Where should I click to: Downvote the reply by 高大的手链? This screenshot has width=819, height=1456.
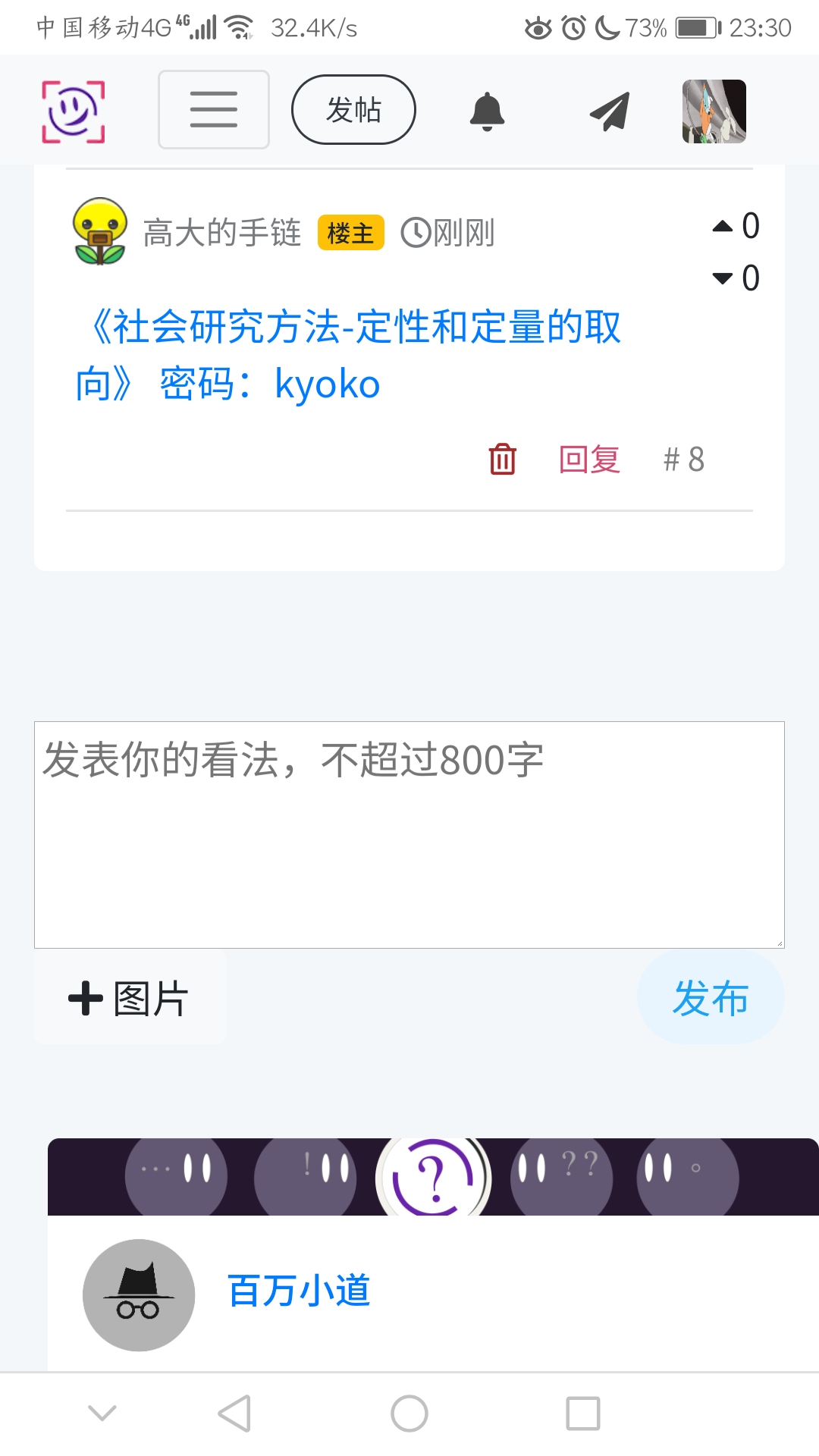pos(723,278)
